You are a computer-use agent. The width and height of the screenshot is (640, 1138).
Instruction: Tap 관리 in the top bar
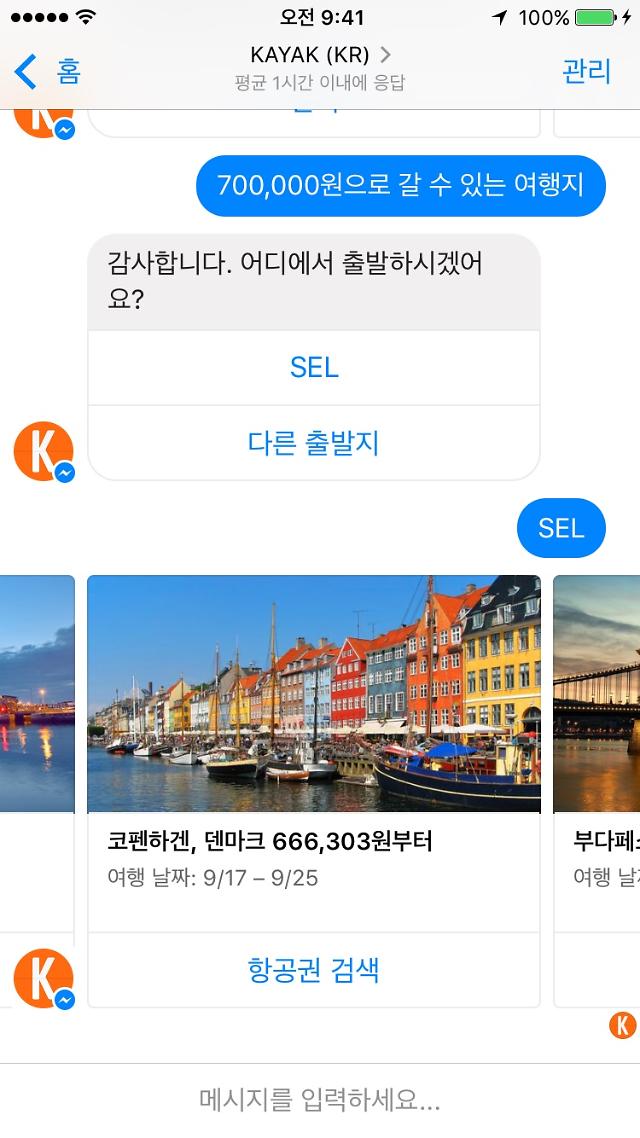pyautogui.click(x=586, y=71)
